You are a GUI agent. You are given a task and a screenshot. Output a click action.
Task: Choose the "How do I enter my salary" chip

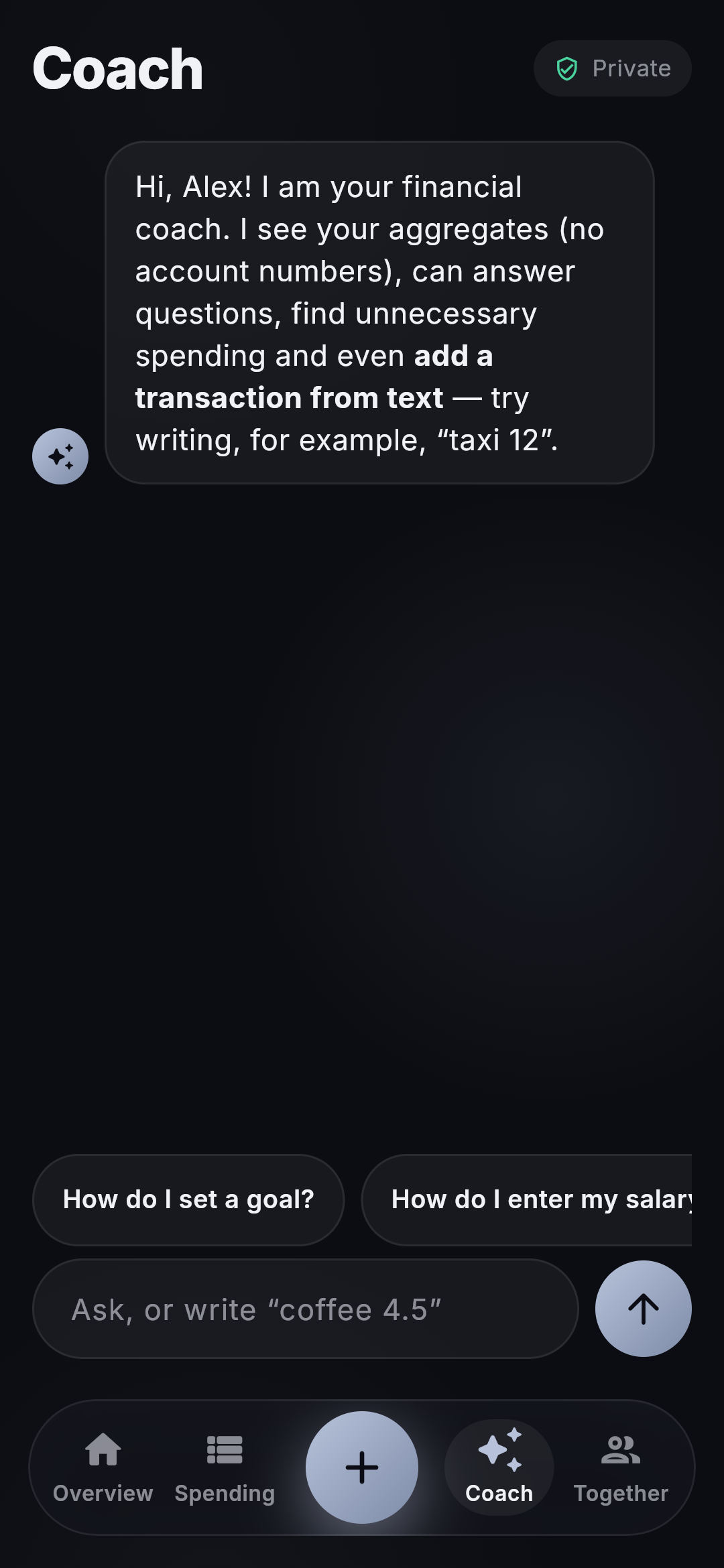tap(527, 1199)
